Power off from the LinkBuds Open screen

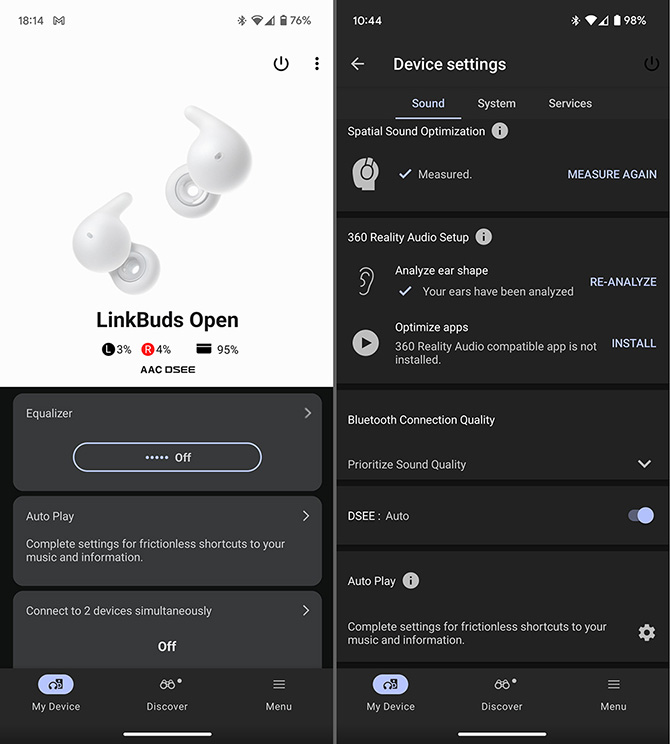click(281, 64)
